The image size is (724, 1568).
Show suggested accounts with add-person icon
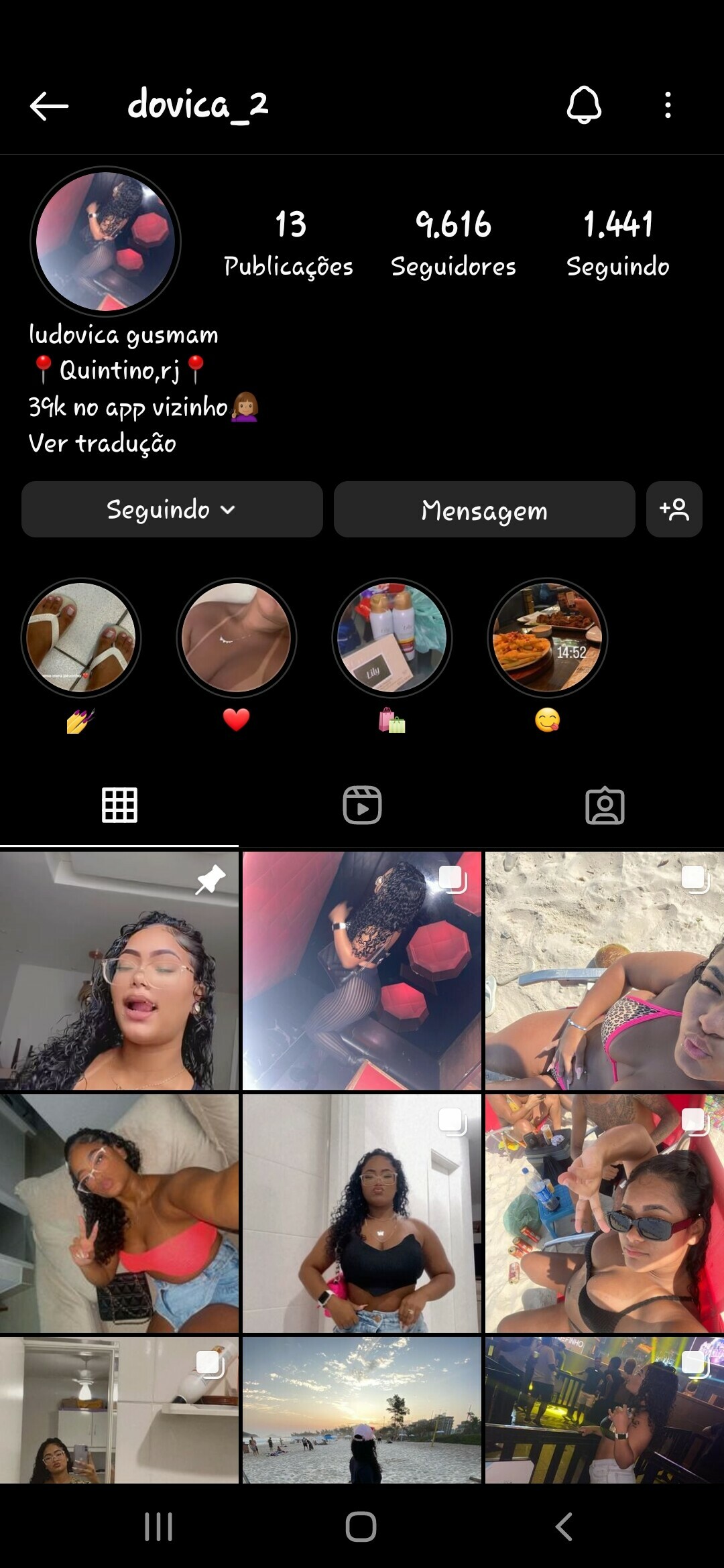(674, 509)
